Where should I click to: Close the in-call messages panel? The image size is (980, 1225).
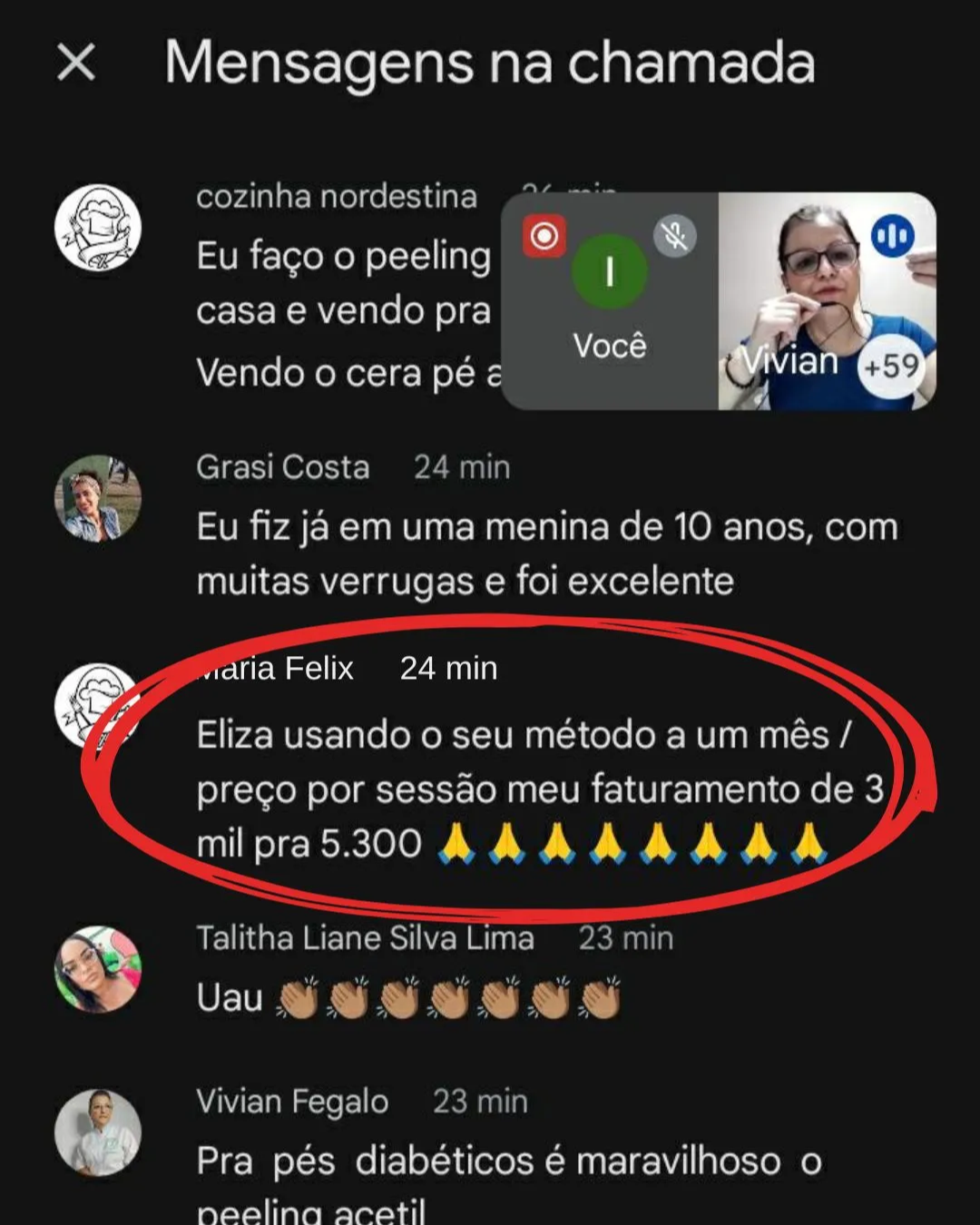(x=76, y=63)
